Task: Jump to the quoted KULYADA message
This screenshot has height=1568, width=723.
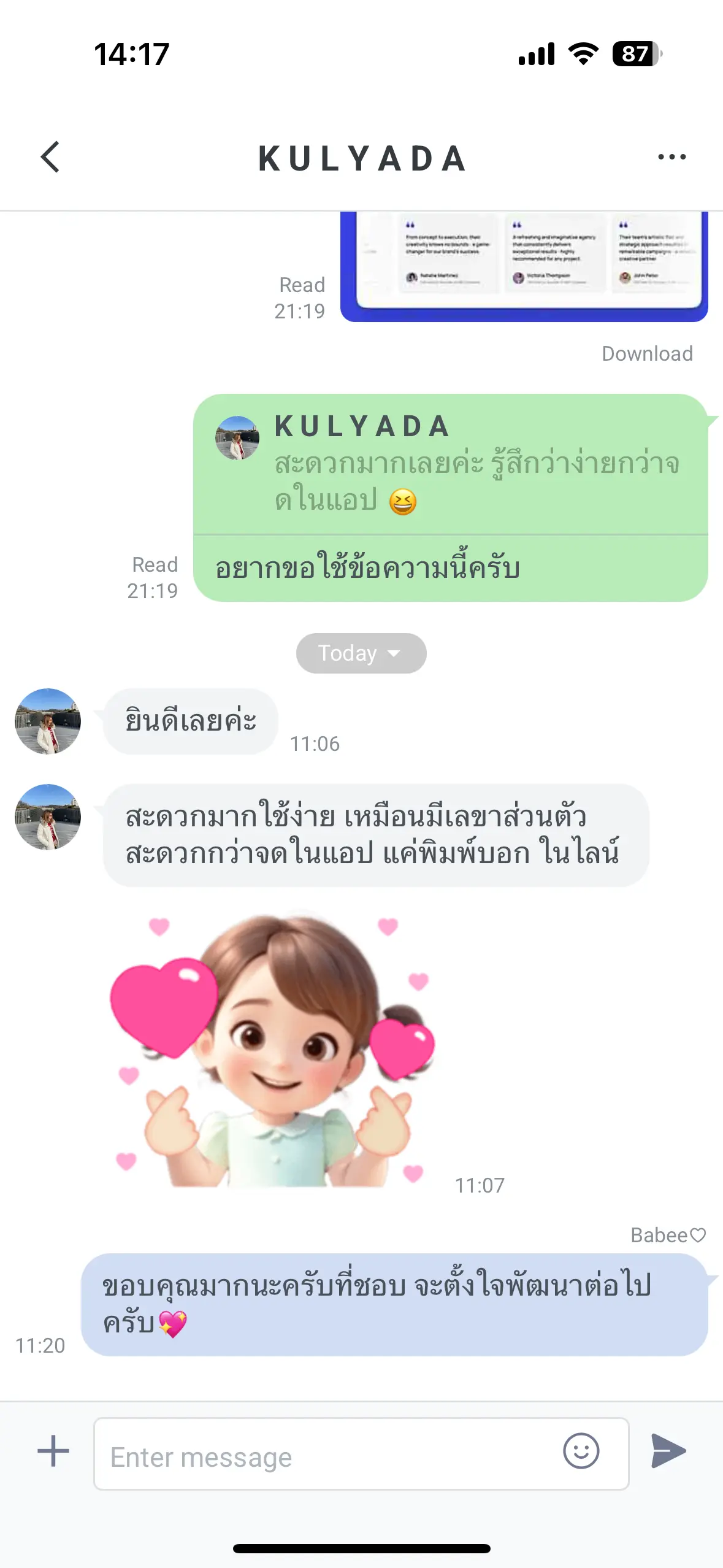Action: click(450, 464)
